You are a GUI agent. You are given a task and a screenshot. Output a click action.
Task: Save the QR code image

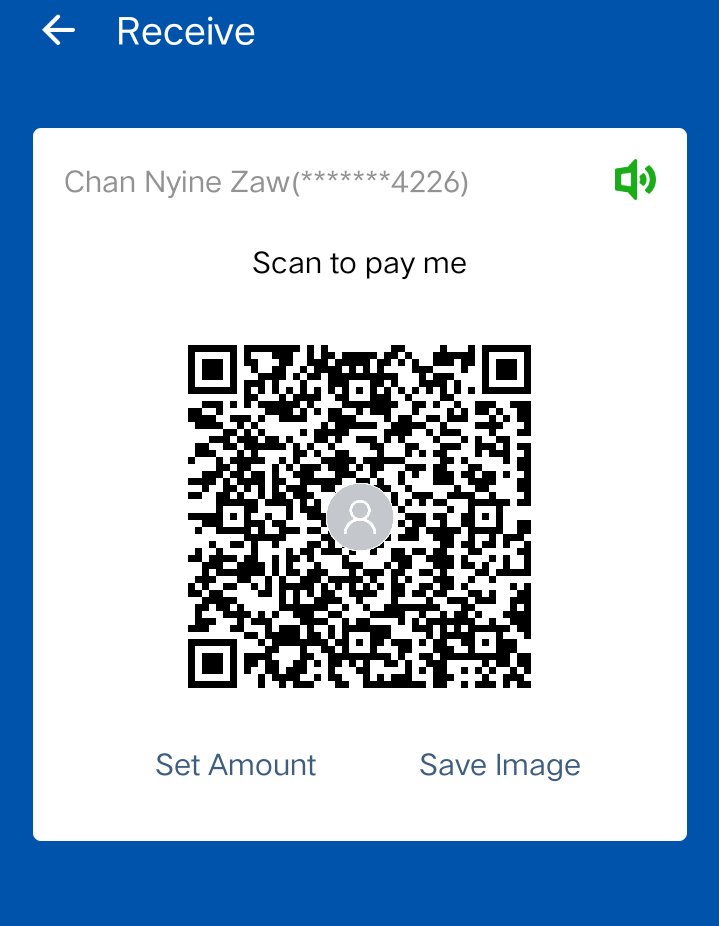pos(500,765)
